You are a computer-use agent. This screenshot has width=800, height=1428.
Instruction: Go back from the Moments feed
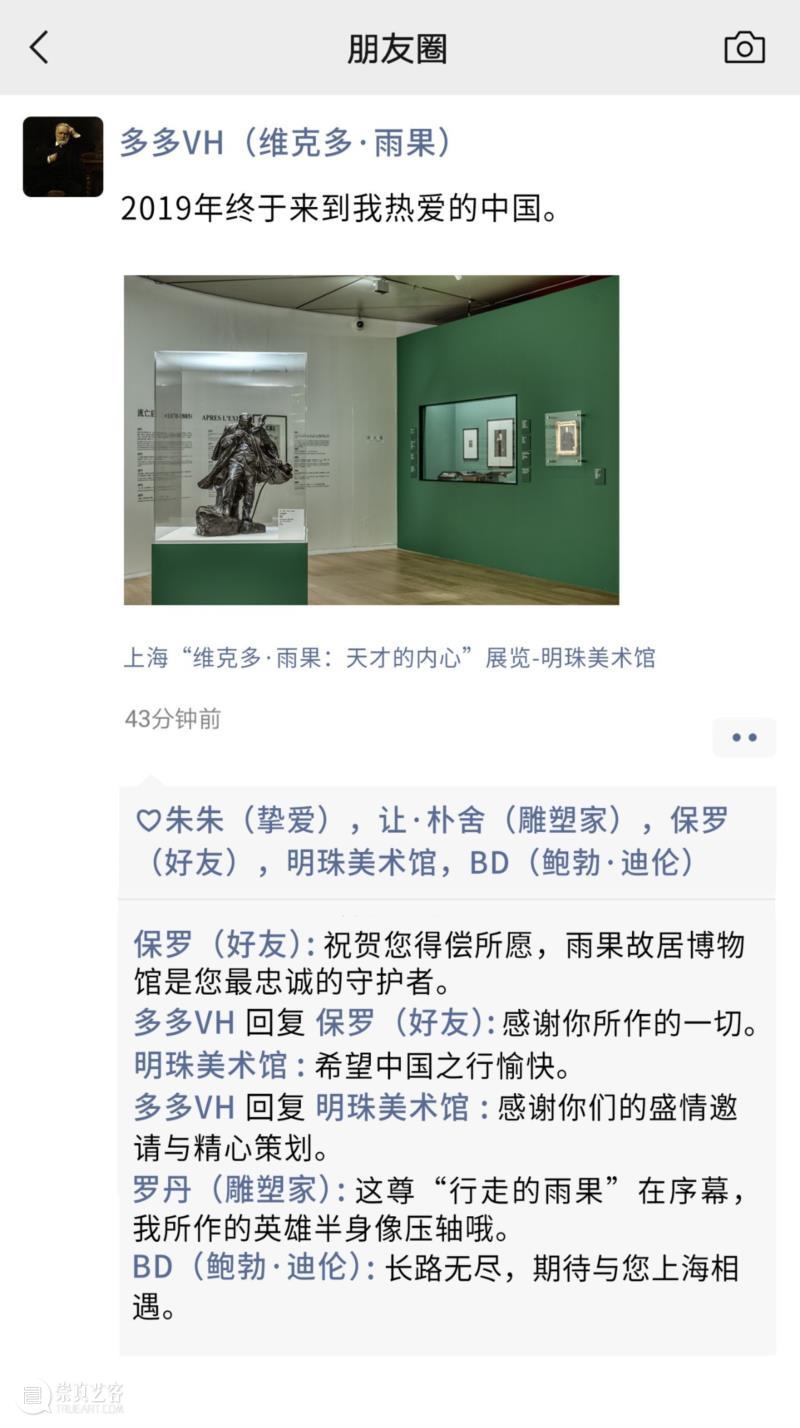(39, 47)
